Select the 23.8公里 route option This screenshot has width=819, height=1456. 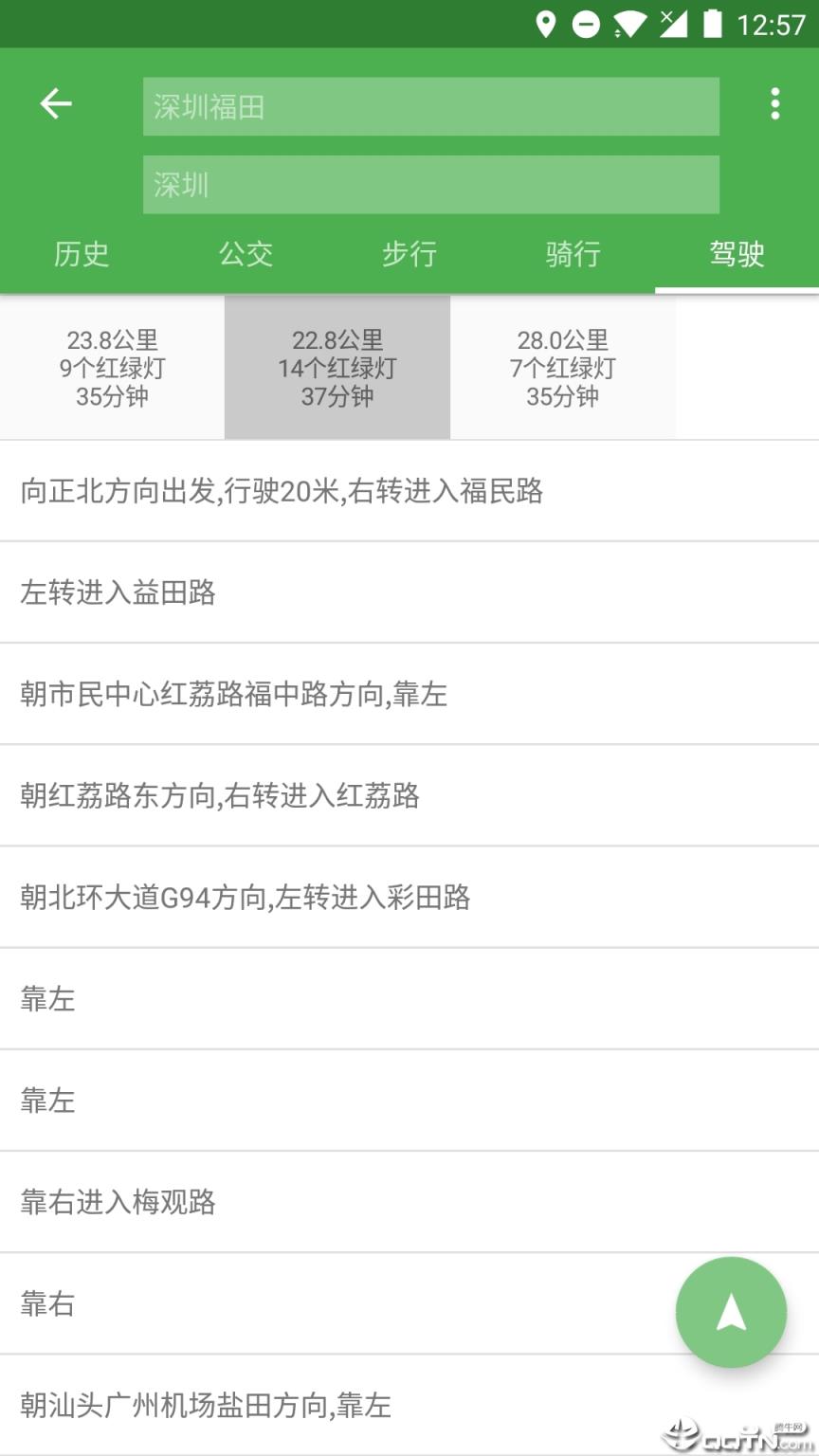click(x=111, y=368)
